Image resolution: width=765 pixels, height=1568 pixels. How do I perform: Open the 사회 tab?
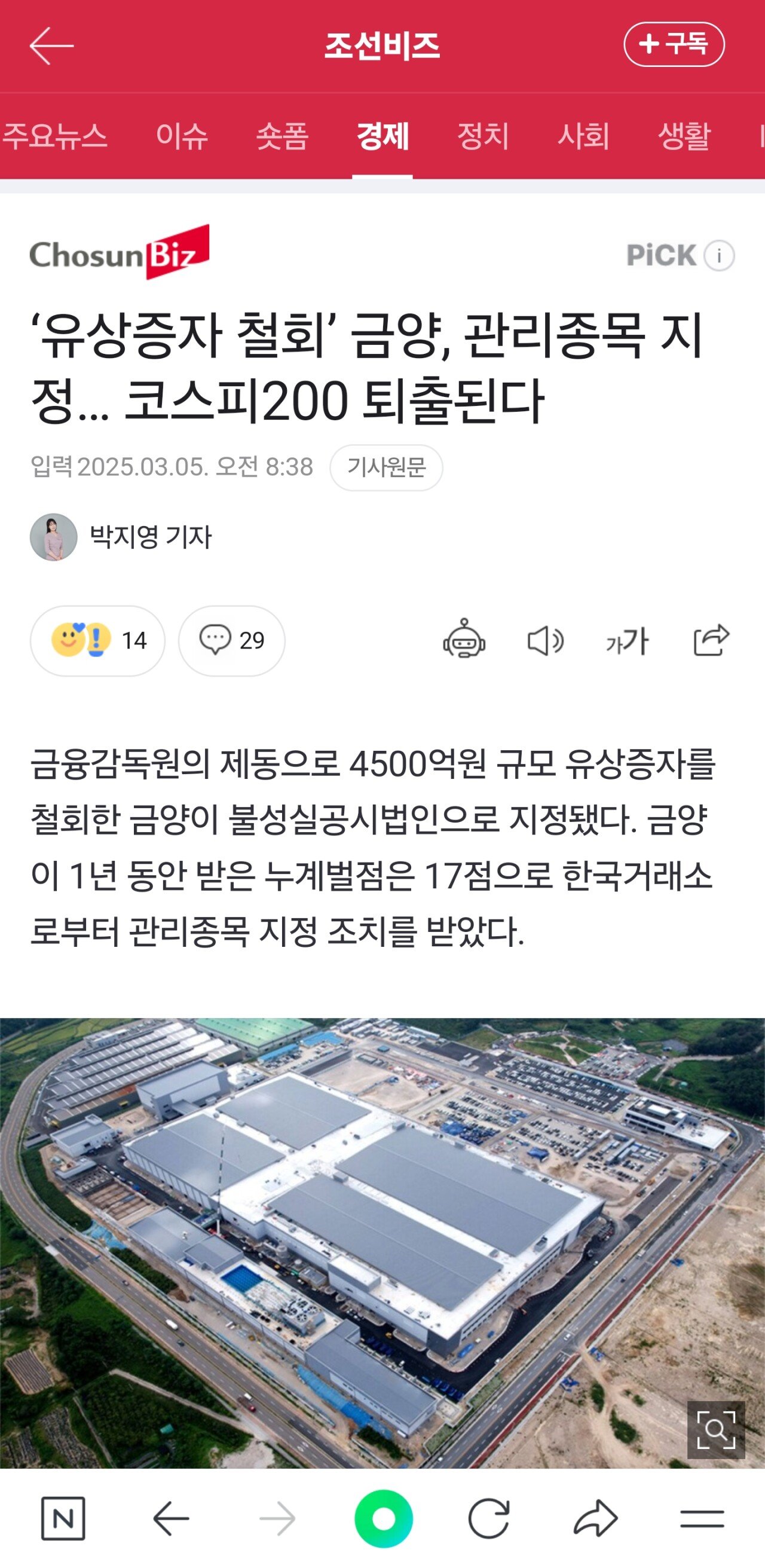[583, 136]
